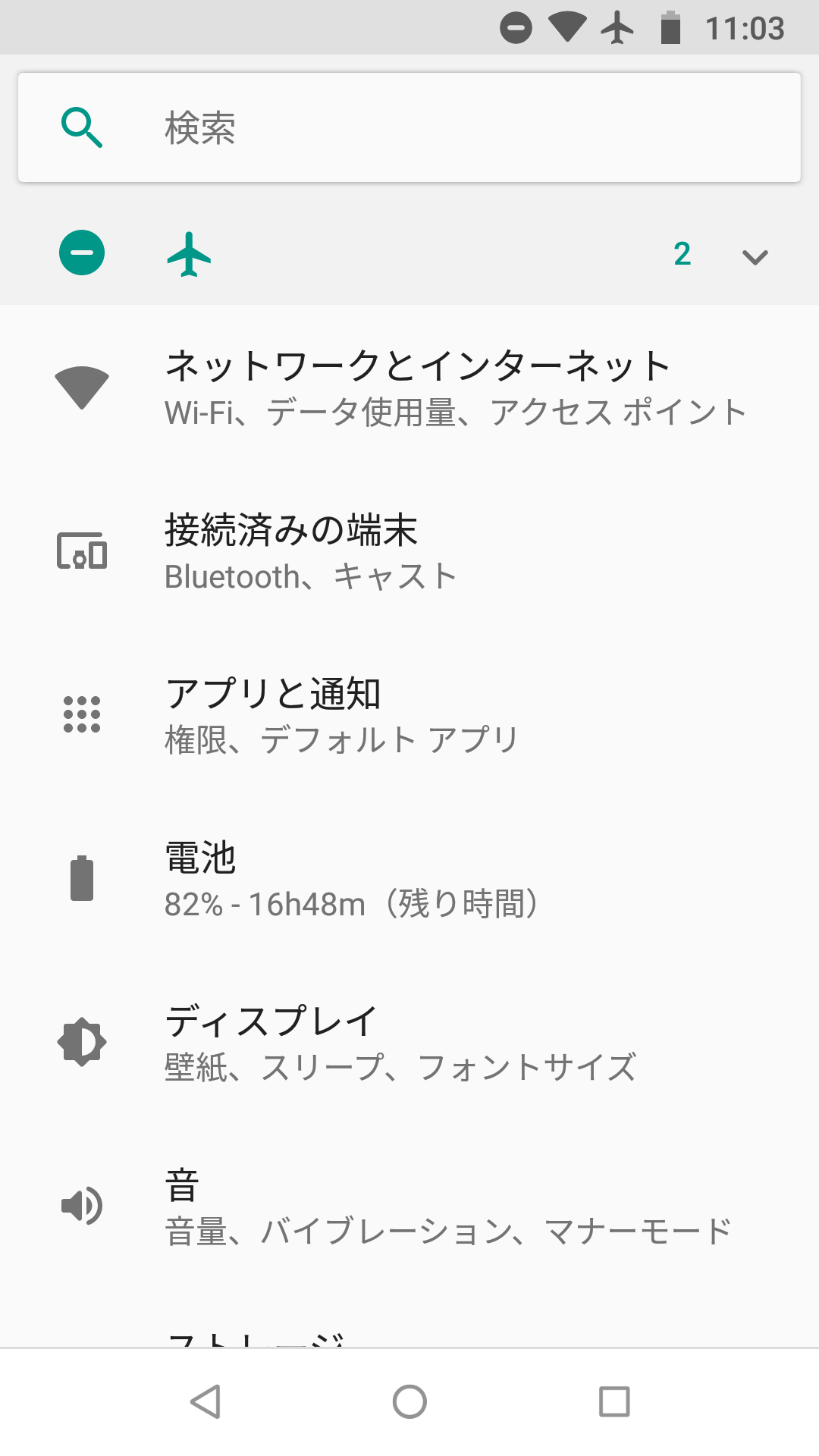Go back with the navigation bar
Image resolution: width=819 pixels, height=1456 pixels.
(205, 1401)
